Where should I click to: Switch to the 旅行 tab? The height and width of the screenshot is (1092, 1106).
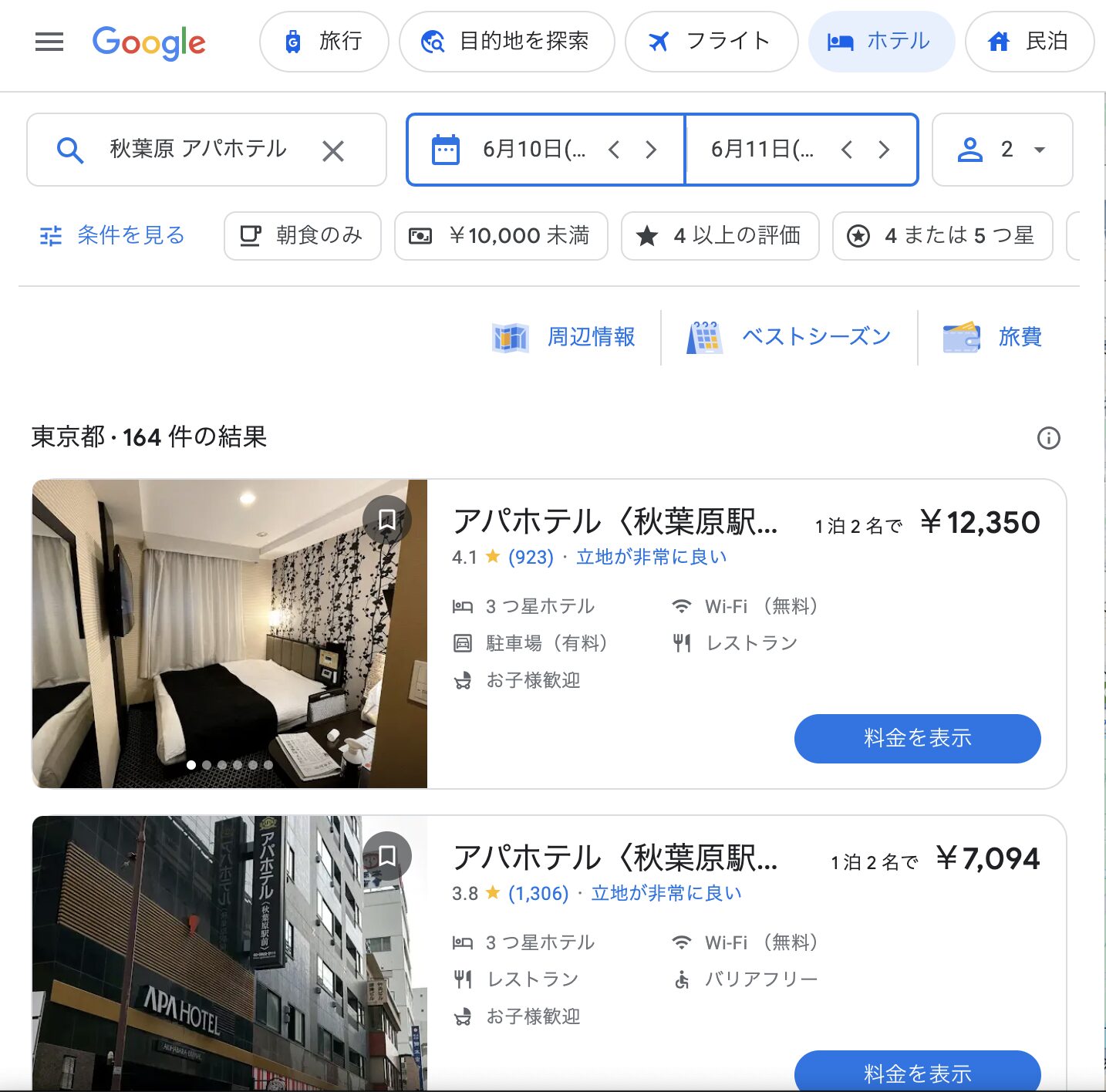[x=324, y=42]
